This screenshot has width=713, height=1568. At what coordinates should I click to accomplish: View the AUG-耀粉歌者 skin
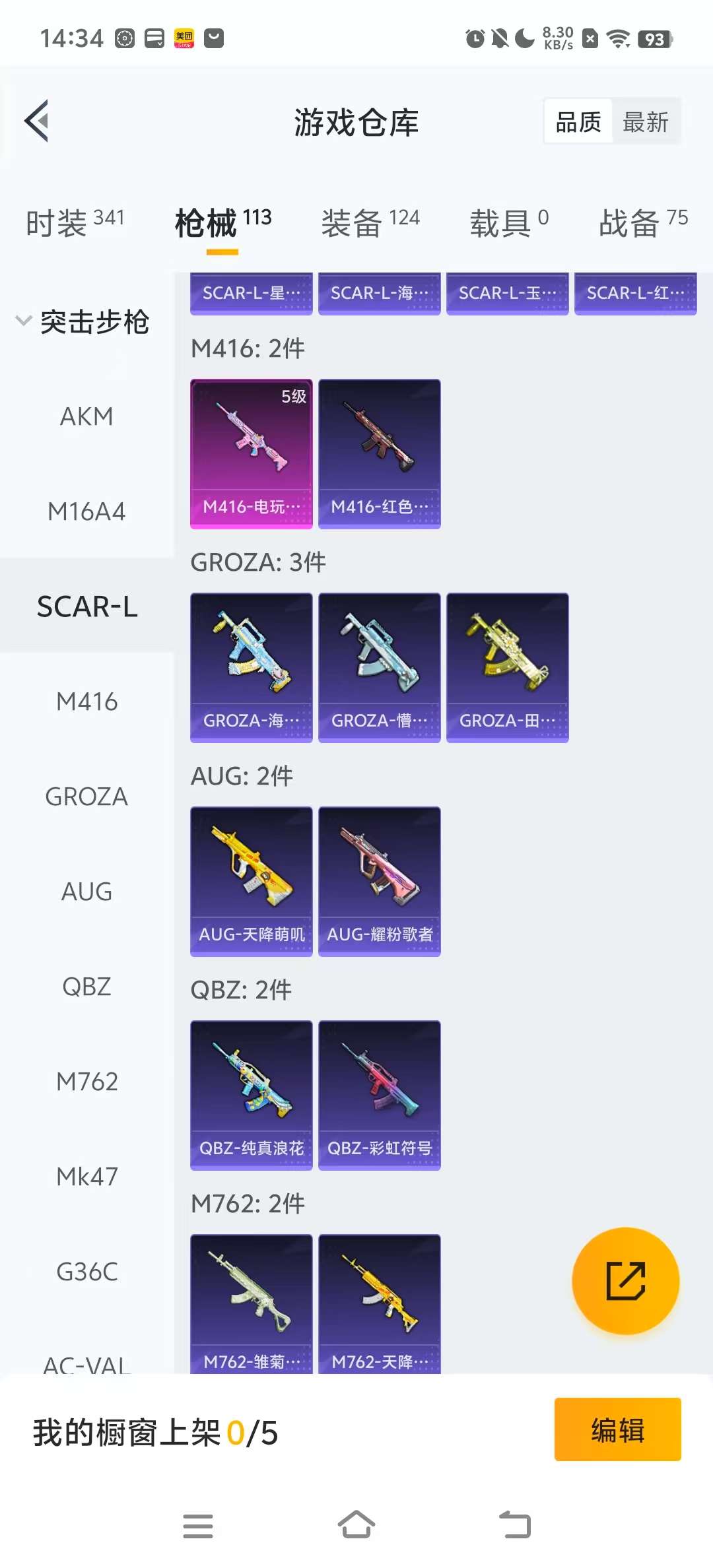pyautogui.click(x=379, y=881)
